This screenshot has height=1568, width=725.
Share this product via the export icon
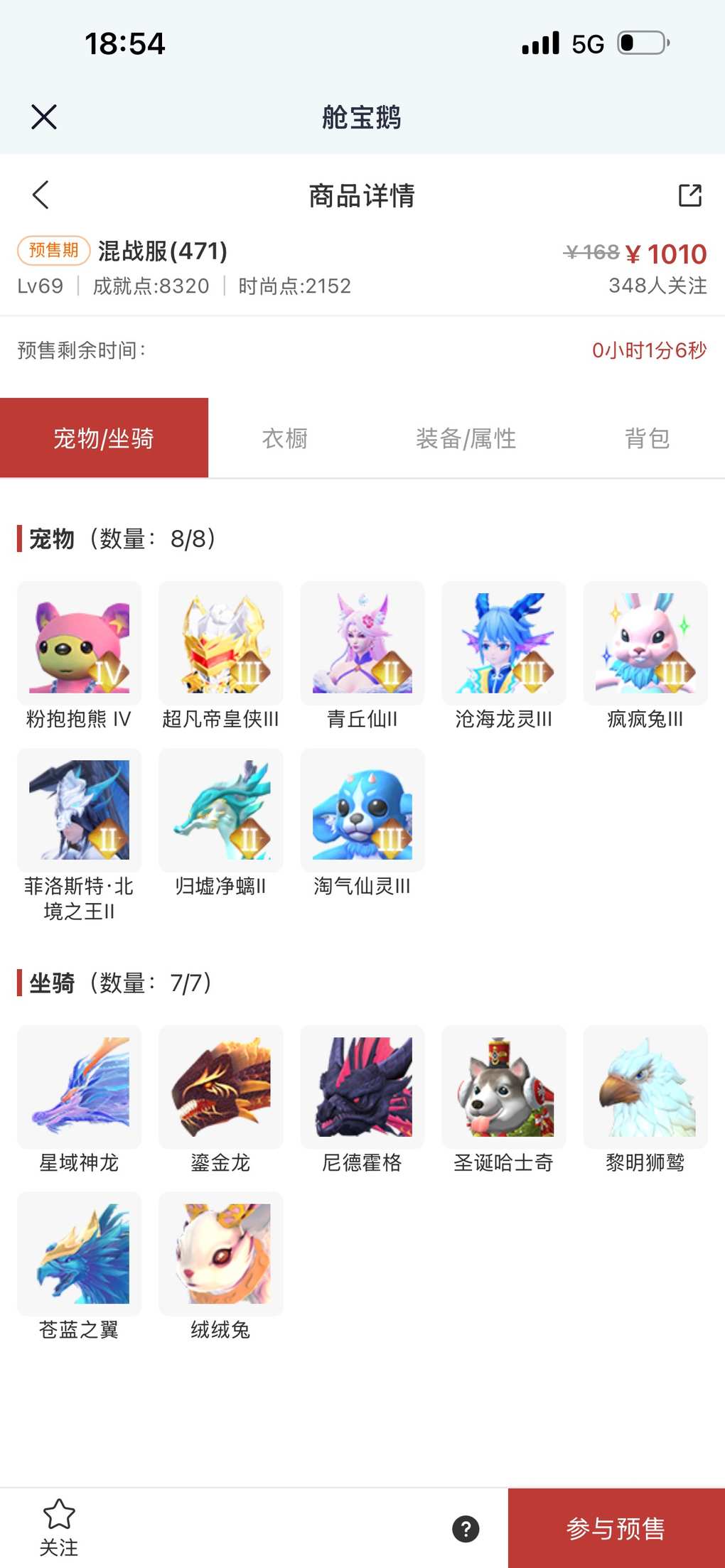click(x=689, y=195)
